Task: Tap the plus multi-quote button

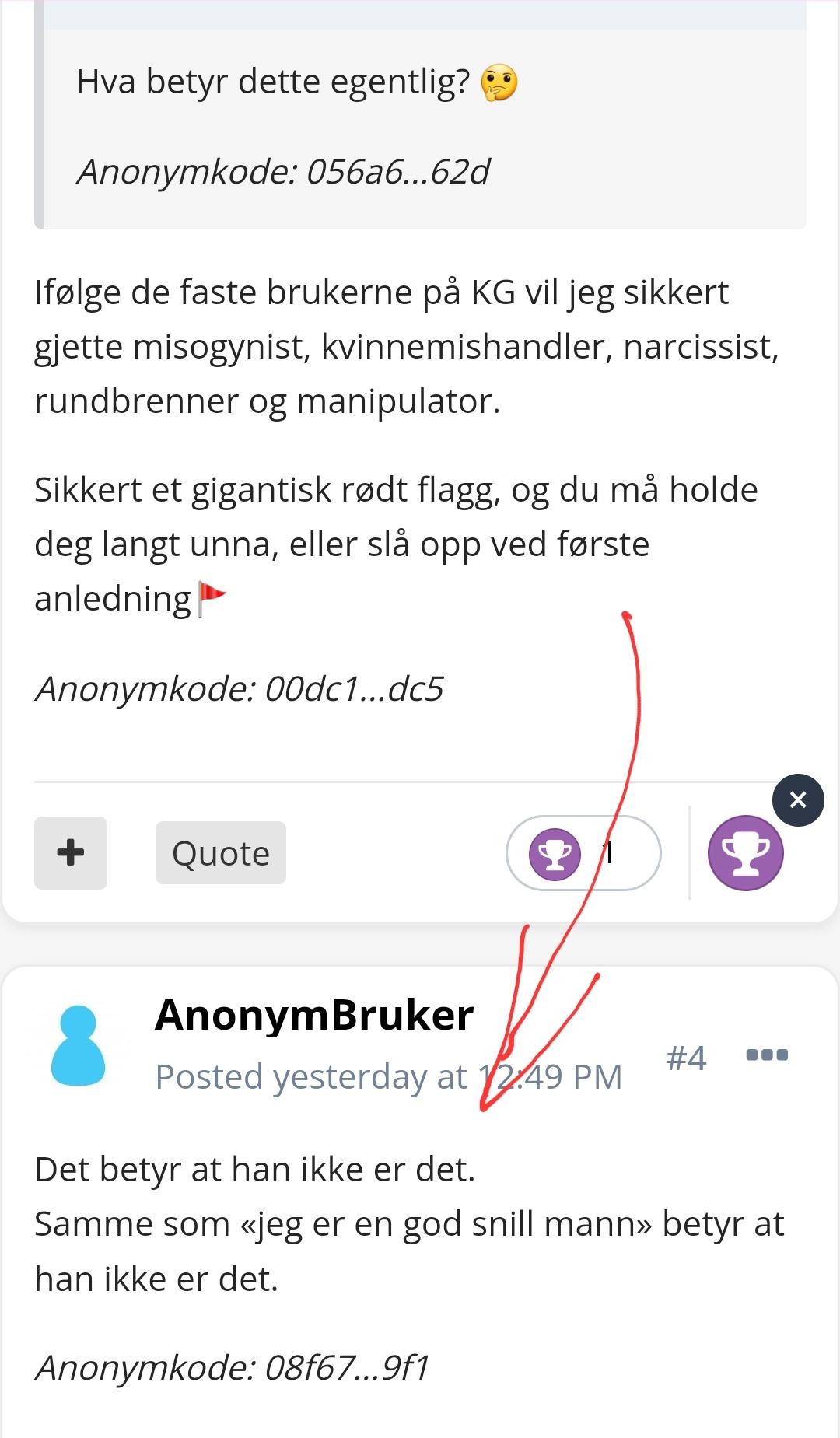Action: (71, 853)
